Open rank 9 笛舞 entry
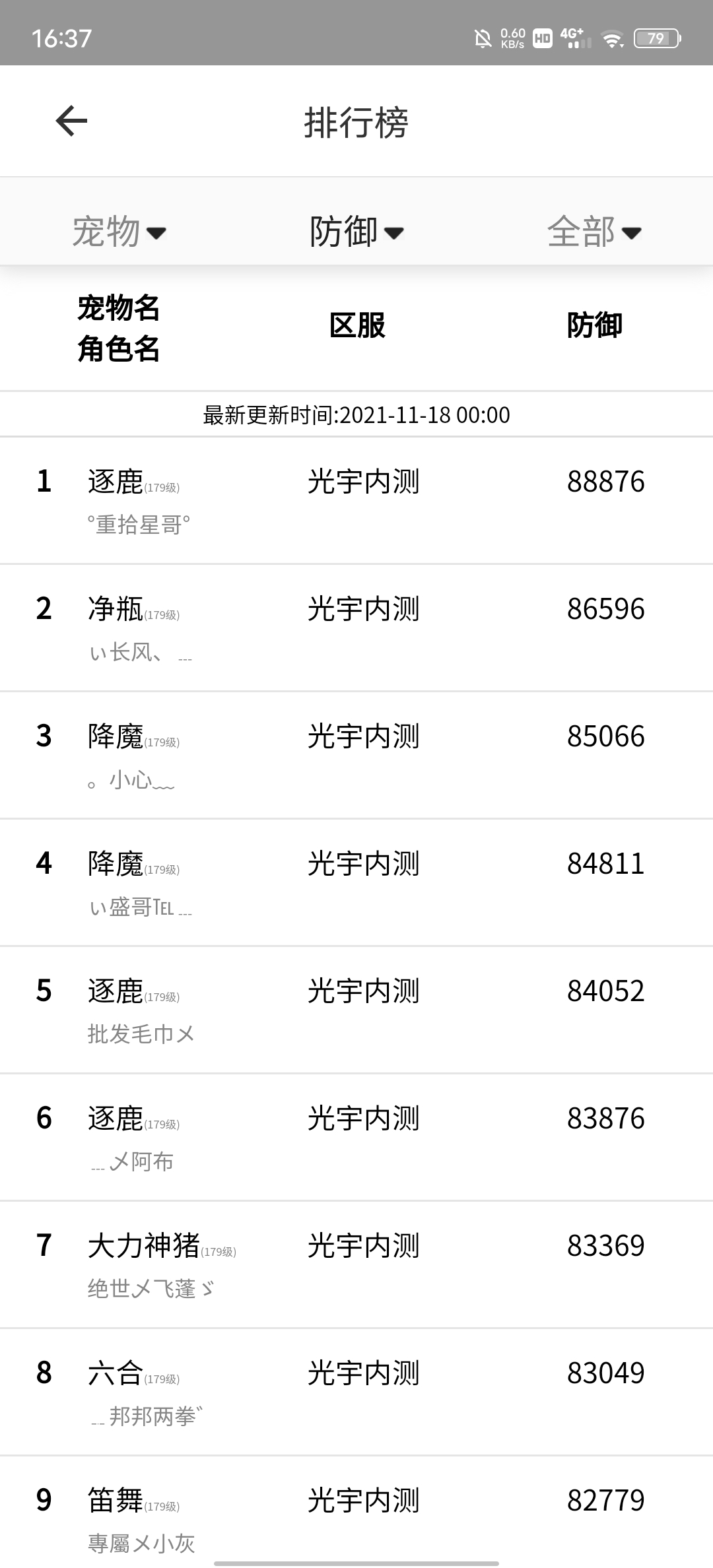The width and height of the screenshot is (713, 1568). click(x=356, y=1515)
